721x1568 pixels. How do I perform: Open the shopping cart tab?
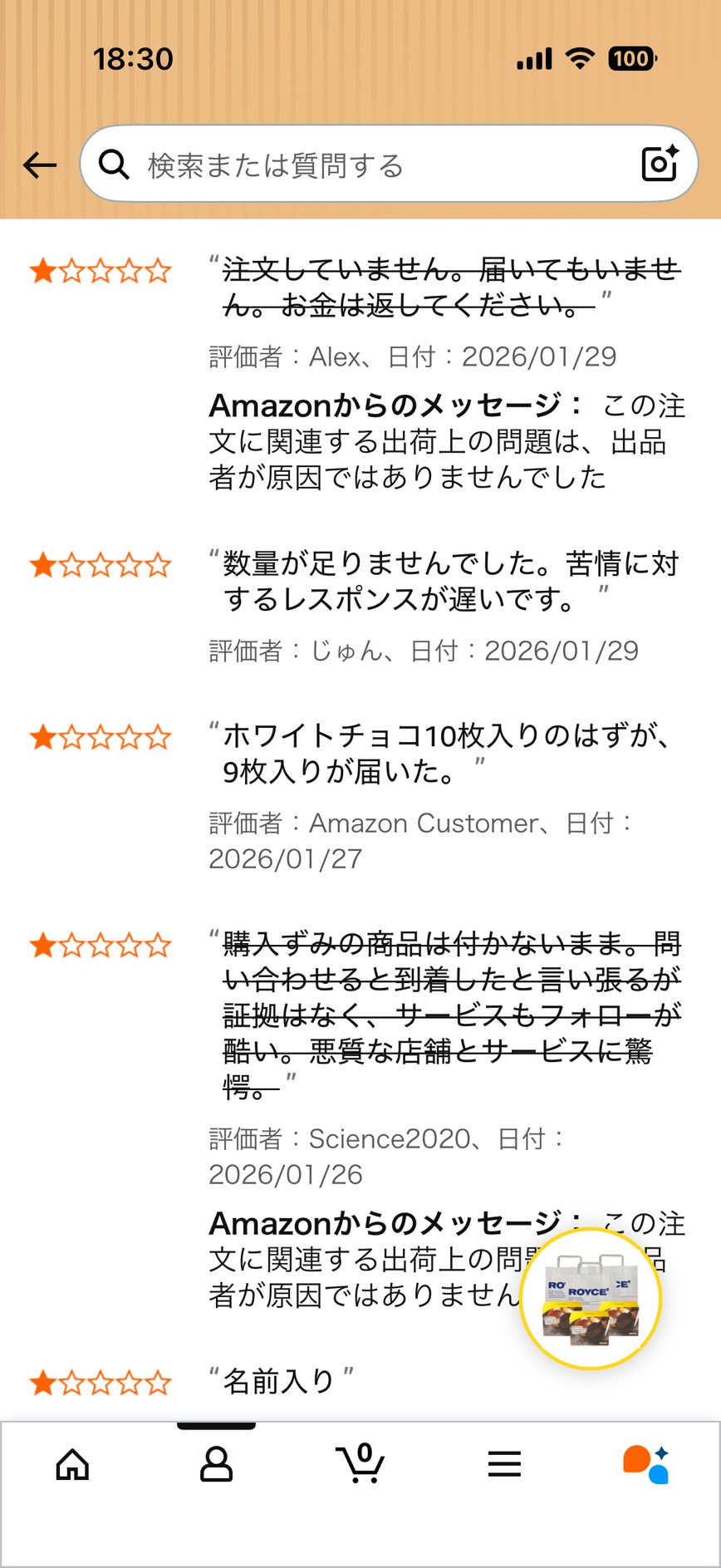pyautogui.click(x=360, y=1464)
